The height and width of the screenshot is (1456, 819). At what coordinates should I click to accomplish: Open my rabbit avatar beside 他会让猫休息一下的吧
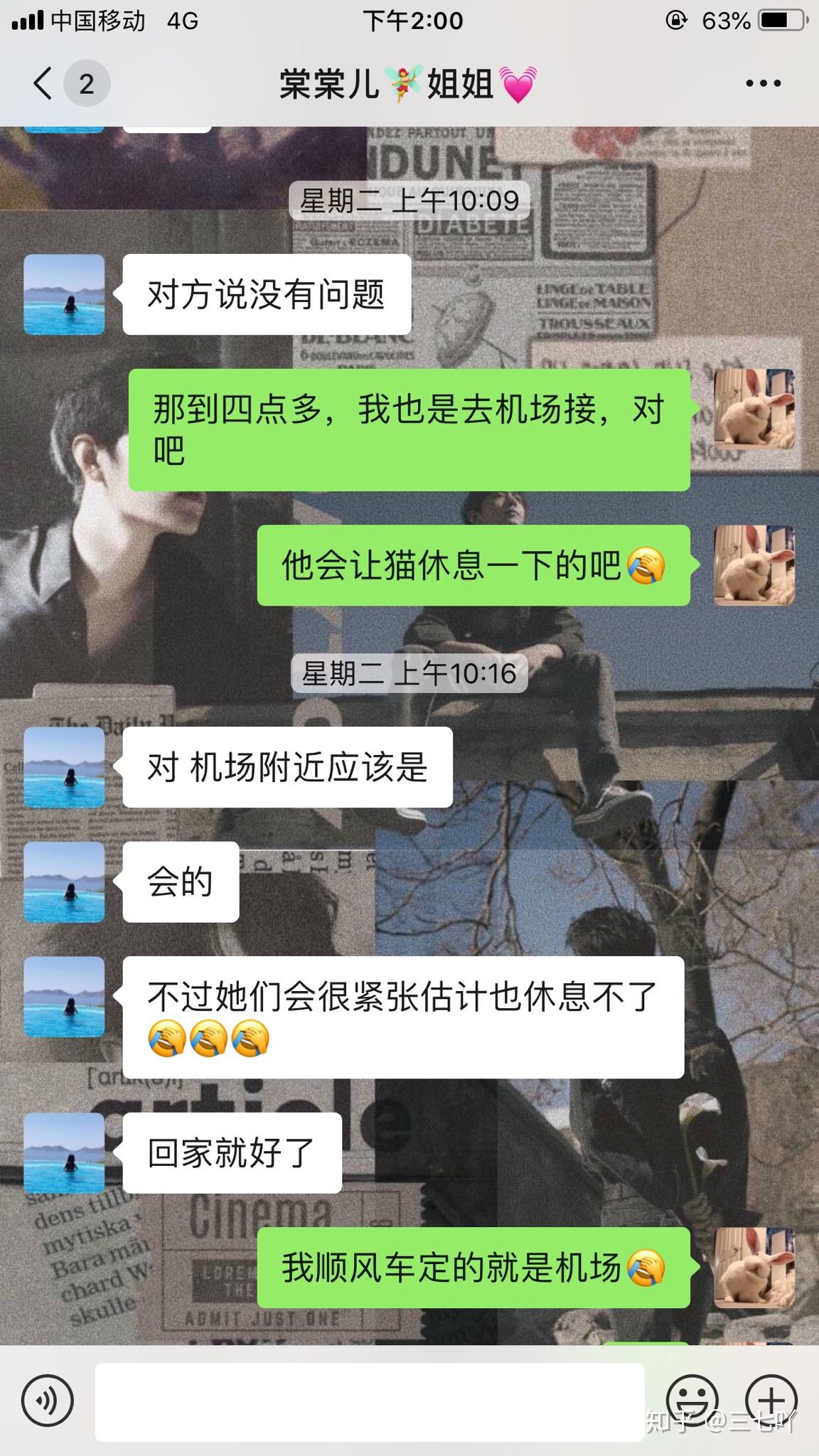coord(754,565)
